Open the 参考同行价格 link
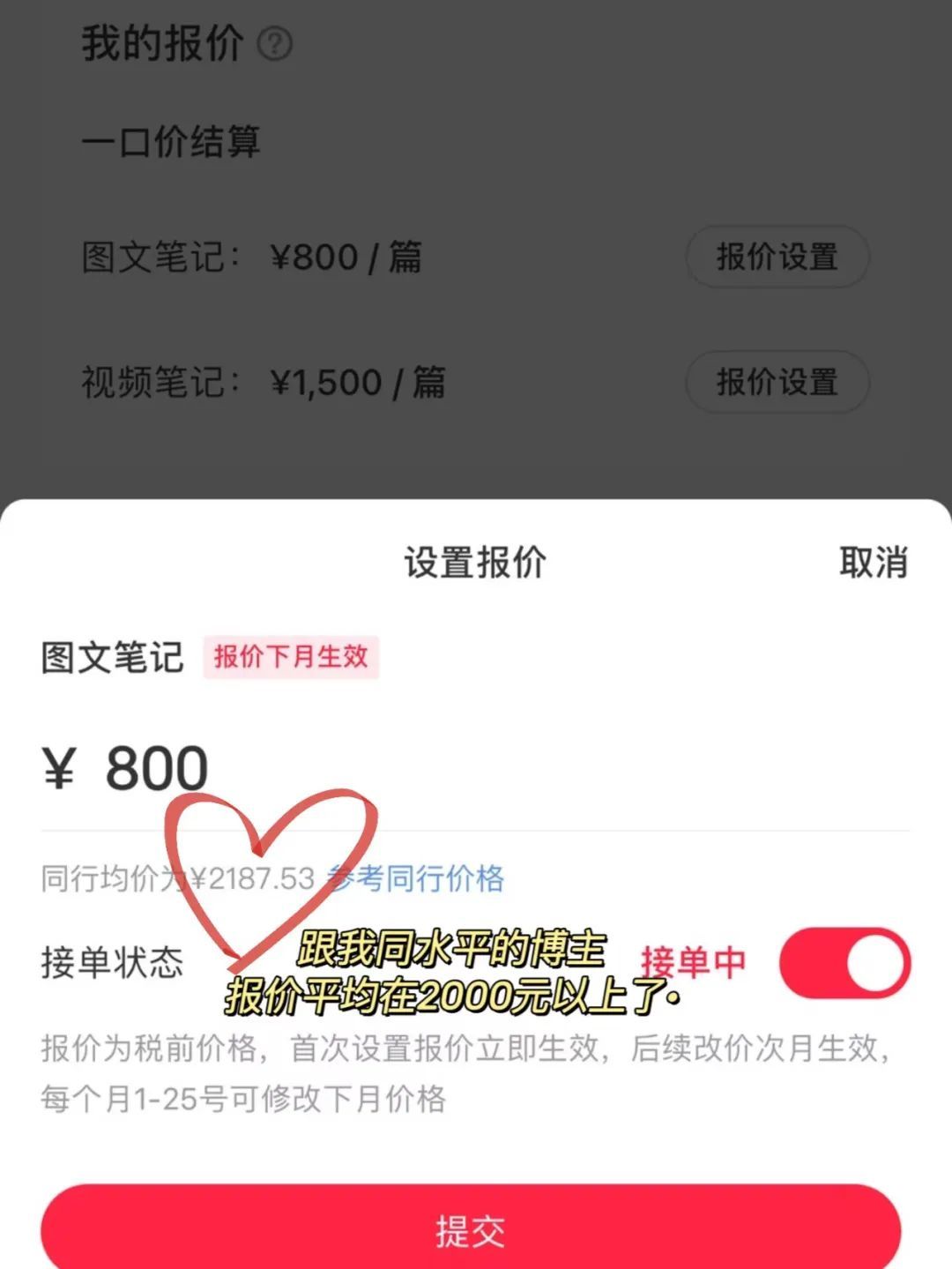This screenshot has width=952, height=1269. tap(417, 879)
